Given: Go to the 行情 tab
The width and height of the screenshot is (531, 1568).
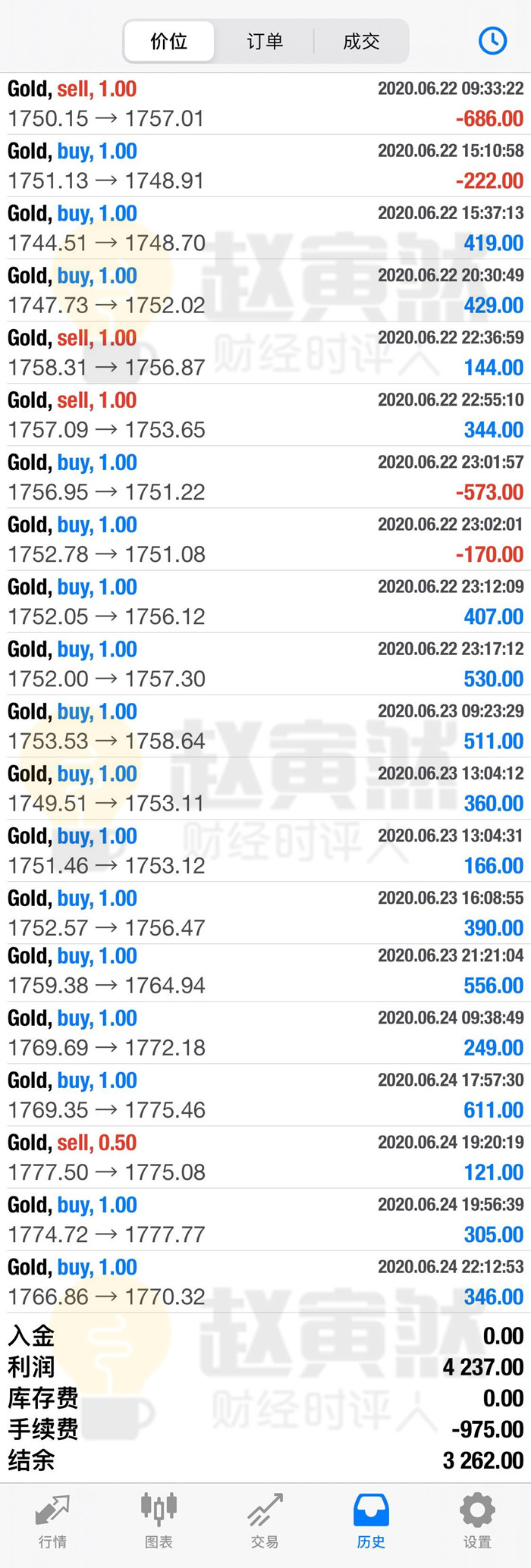Looking at the screenshot, I should (52, 1522).
